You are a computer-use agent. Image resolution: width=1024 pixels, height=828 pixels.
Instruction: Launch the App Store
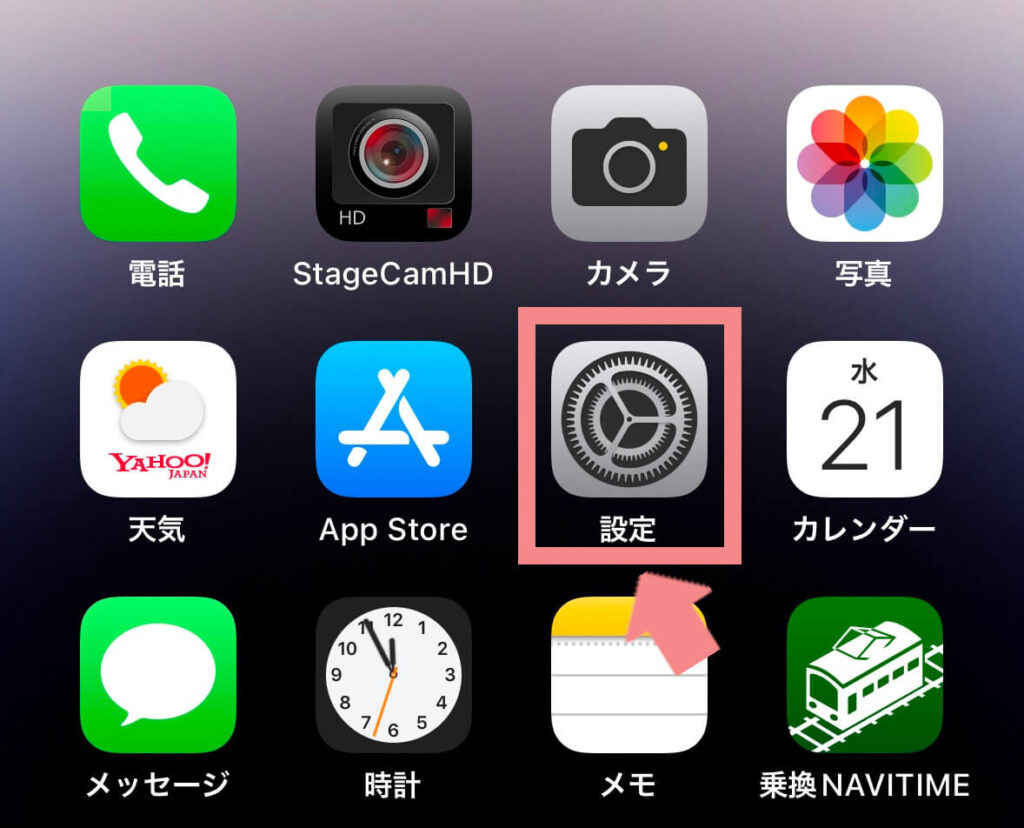pos(393,419)
